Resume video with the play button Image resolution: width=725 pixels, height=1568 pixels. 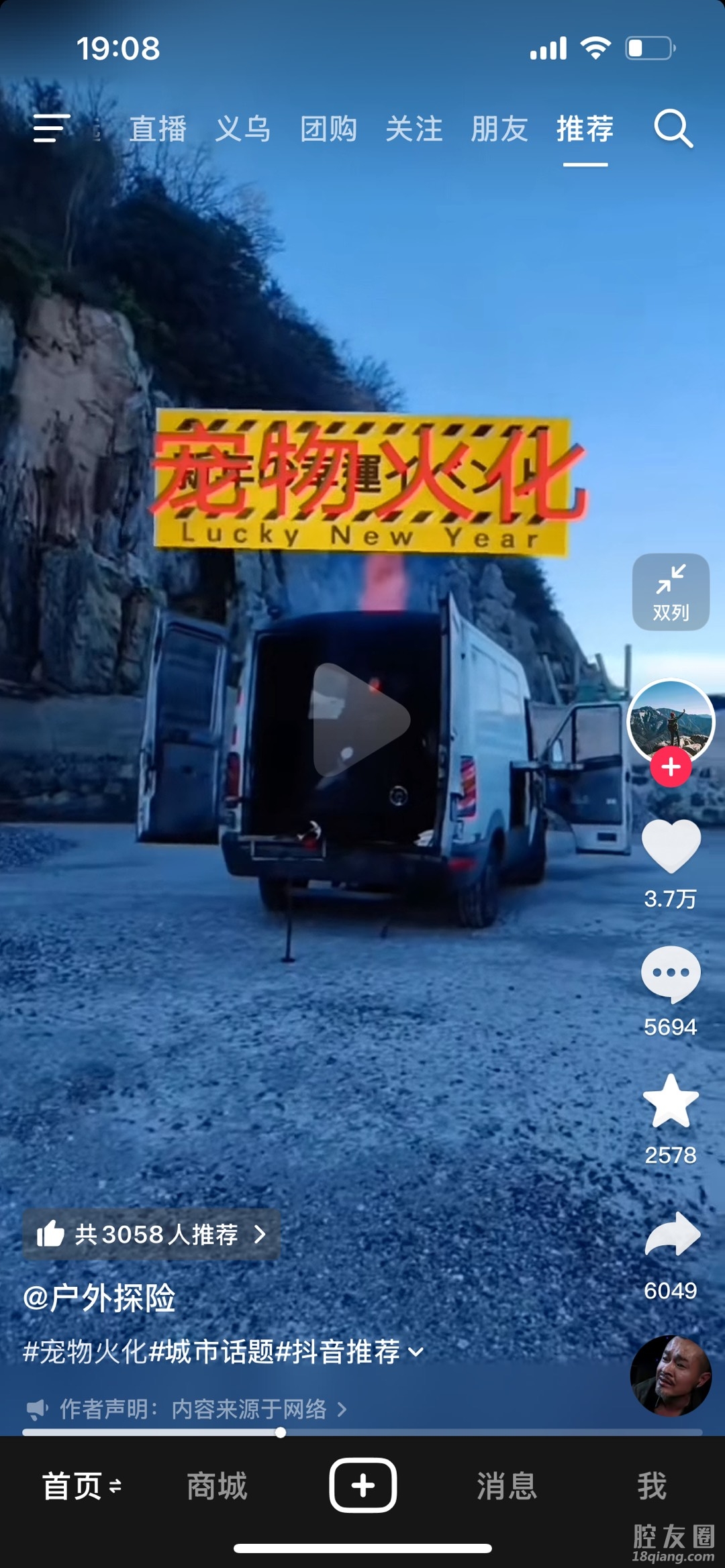click(x=360, y=719)
